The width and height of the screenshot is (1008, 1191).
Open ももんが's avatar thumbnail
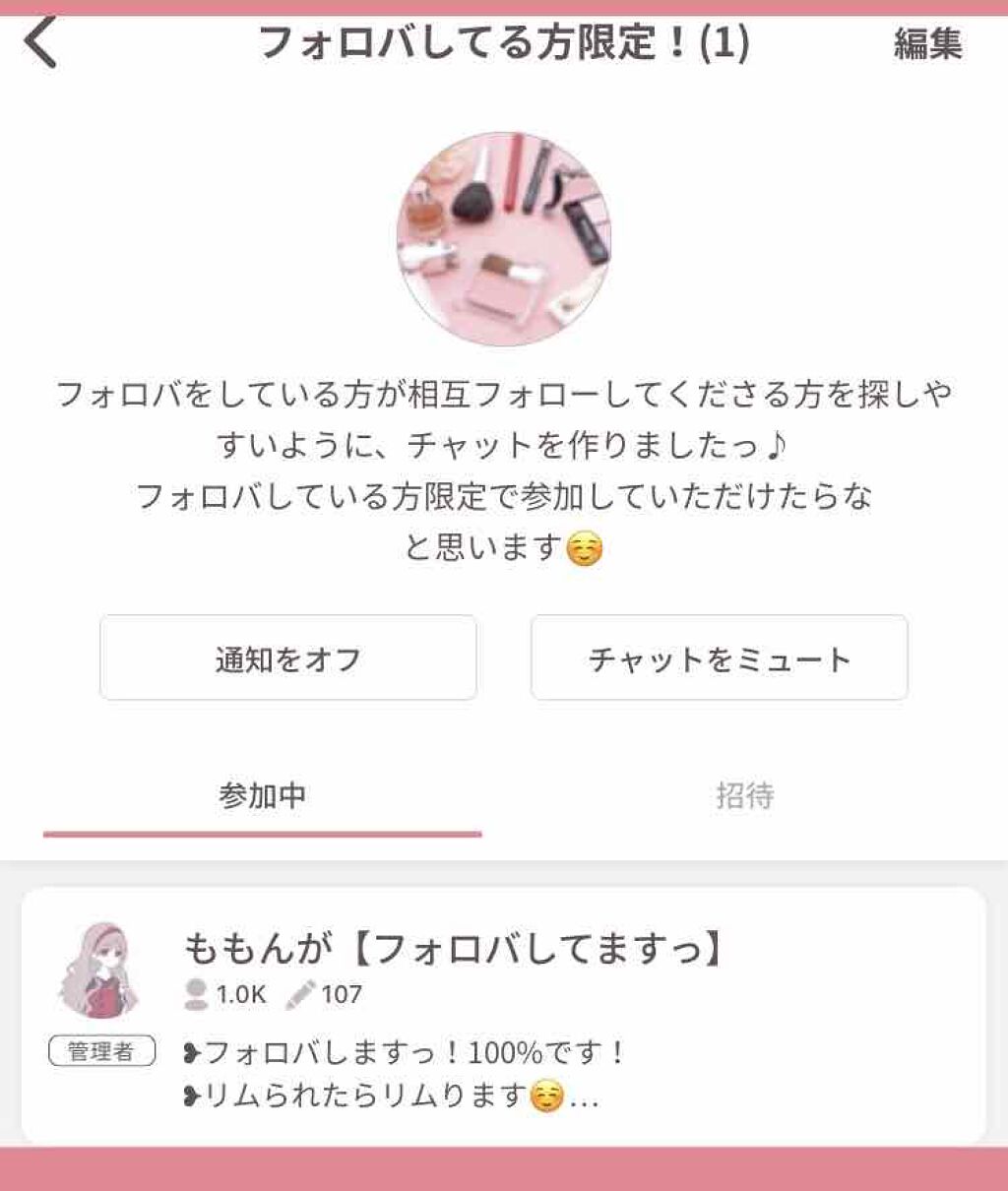(x=101, y=970)
